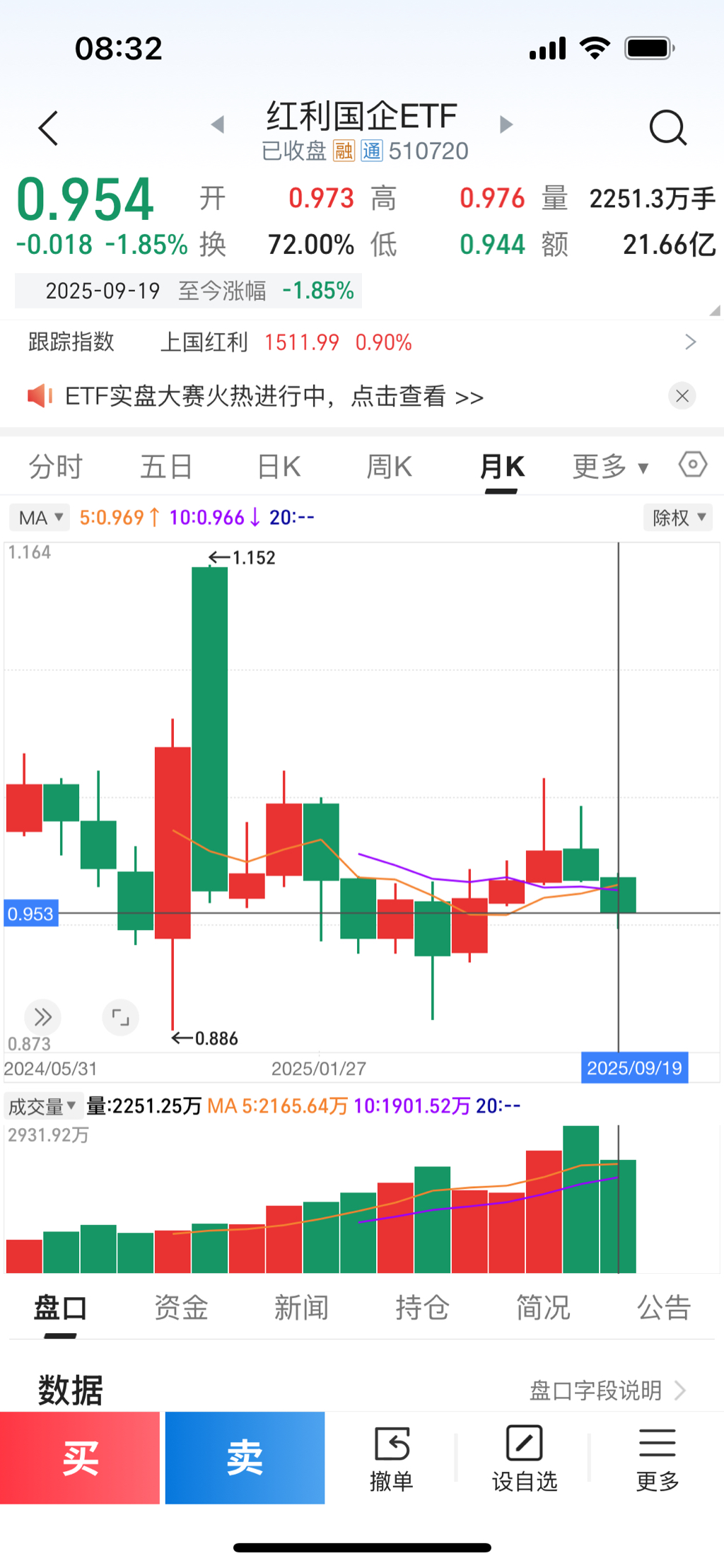Image resolution: width=724 pixels, height=1568 pixels.
Task: Select the 周K chart tab
Action: [x=389, y=467]
